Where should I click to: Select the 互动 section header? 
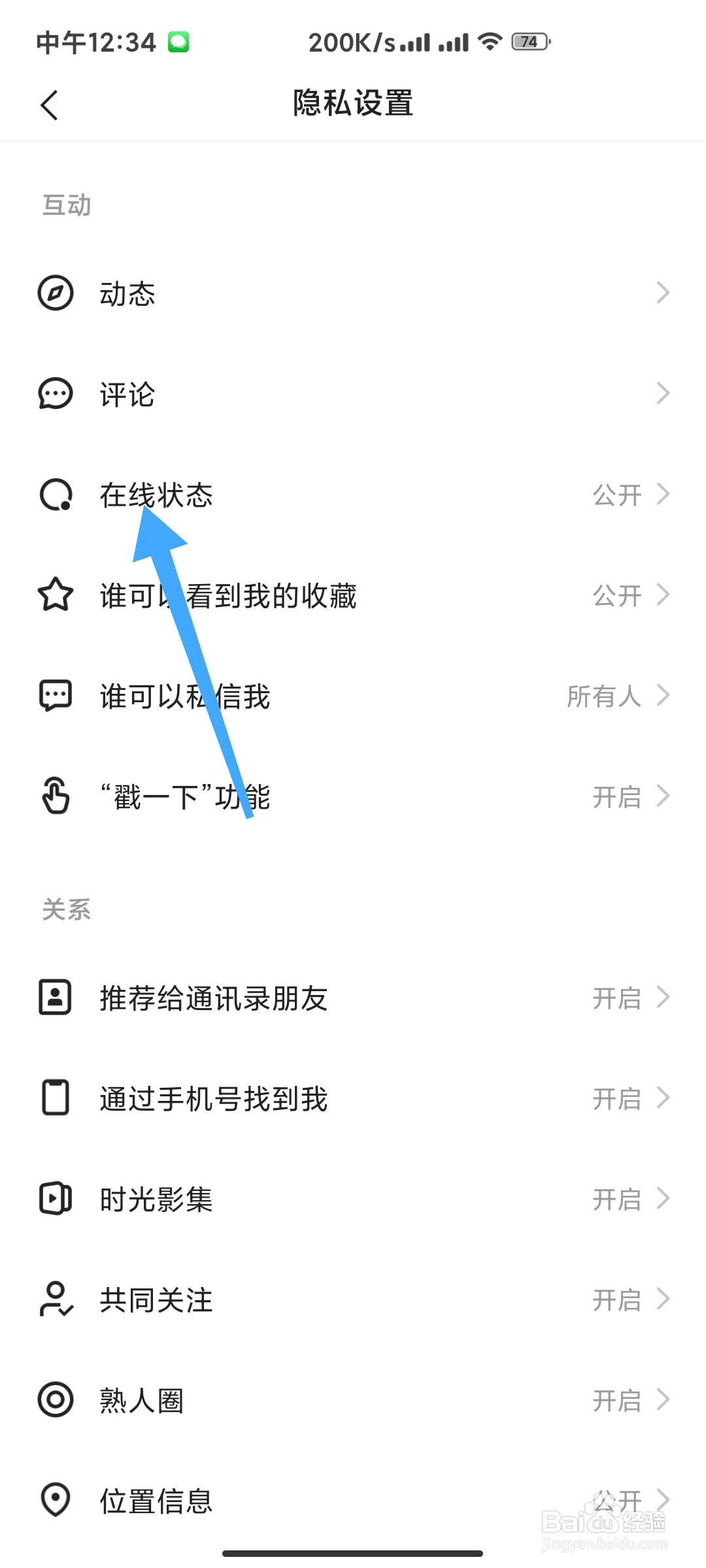coord(66,204)
